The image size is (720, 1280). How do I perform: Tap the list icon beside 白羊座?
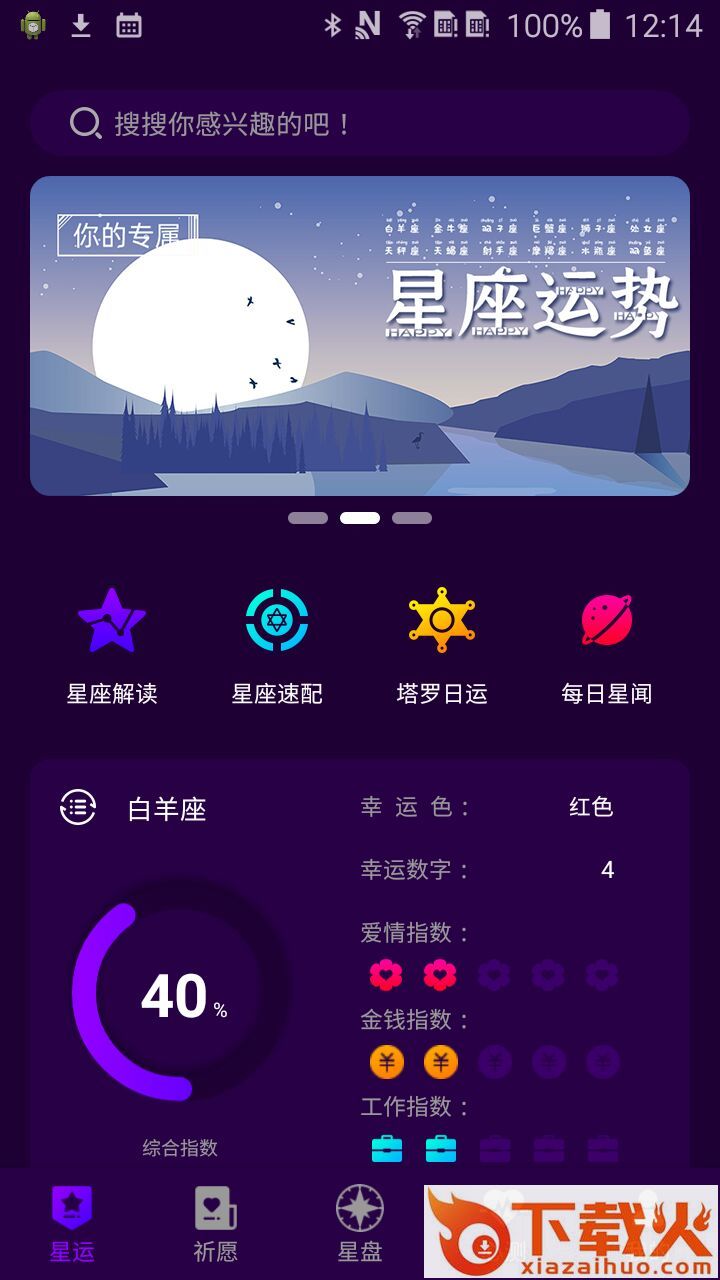coord(78,807)
